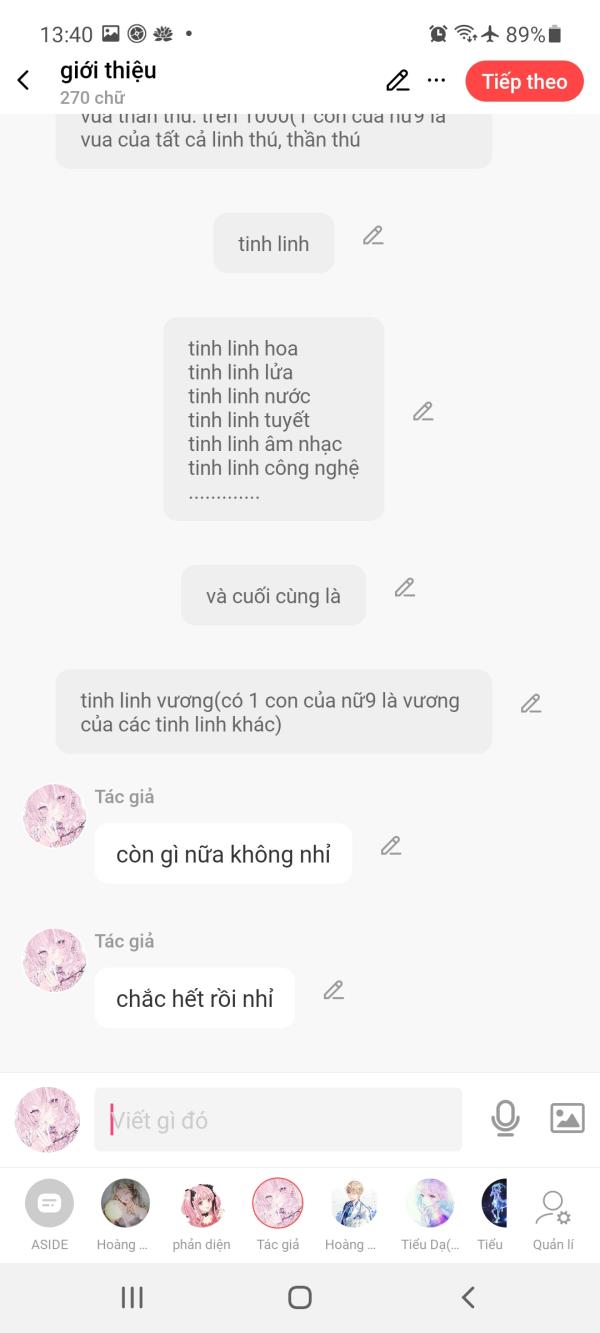Insert an image with the picture icon
This screenshot has height=1333, width=600.
click(567, 1118)
